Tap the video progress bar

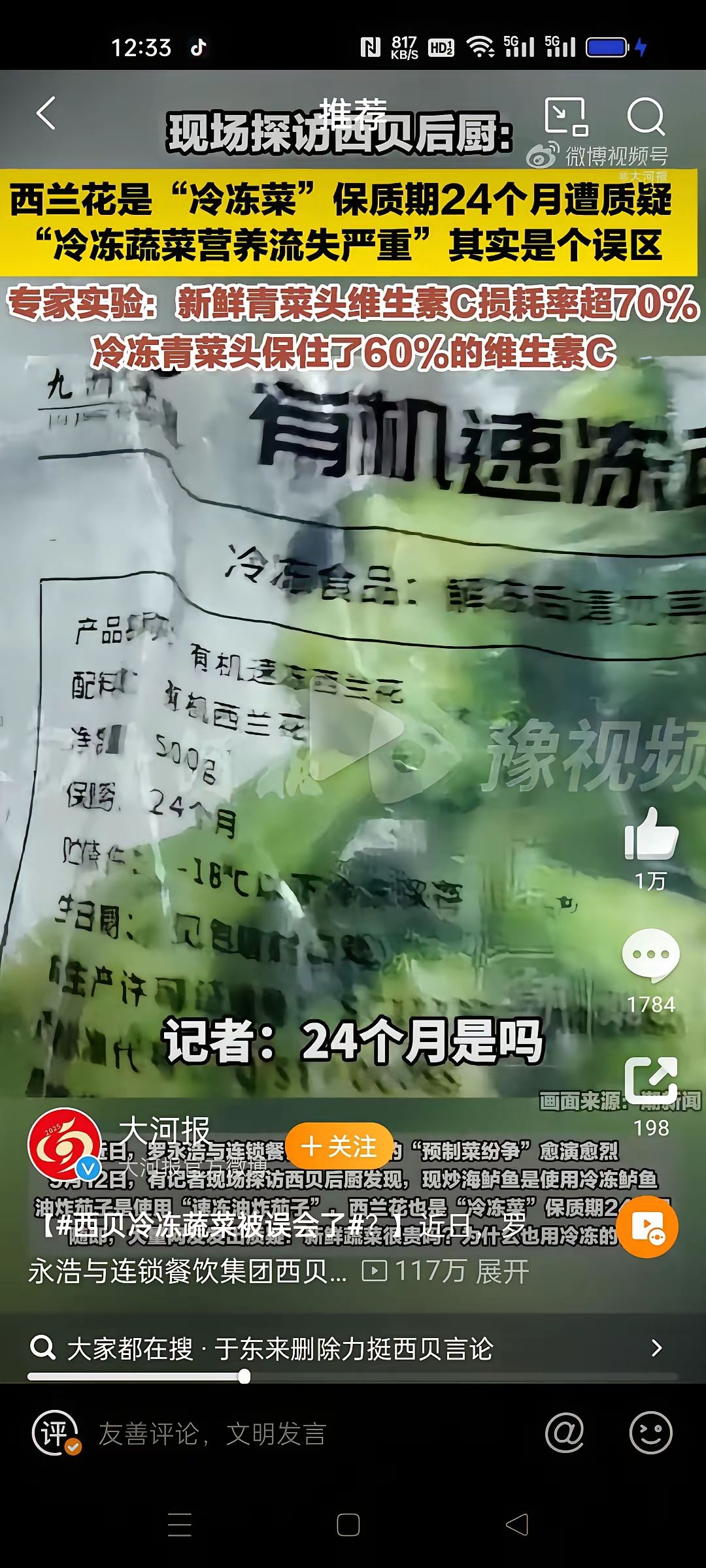point(353,1377)
